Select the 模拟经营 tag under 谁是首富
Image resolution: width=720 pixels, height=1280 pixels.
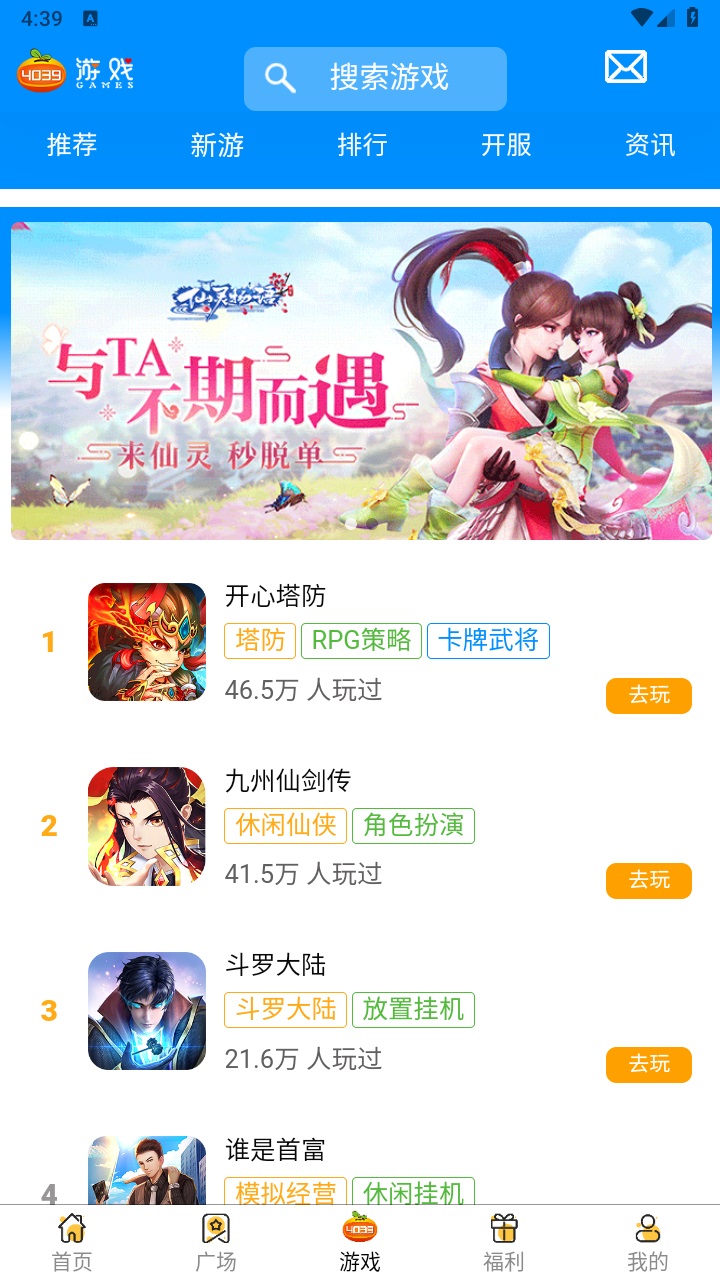click(285, 1194)
